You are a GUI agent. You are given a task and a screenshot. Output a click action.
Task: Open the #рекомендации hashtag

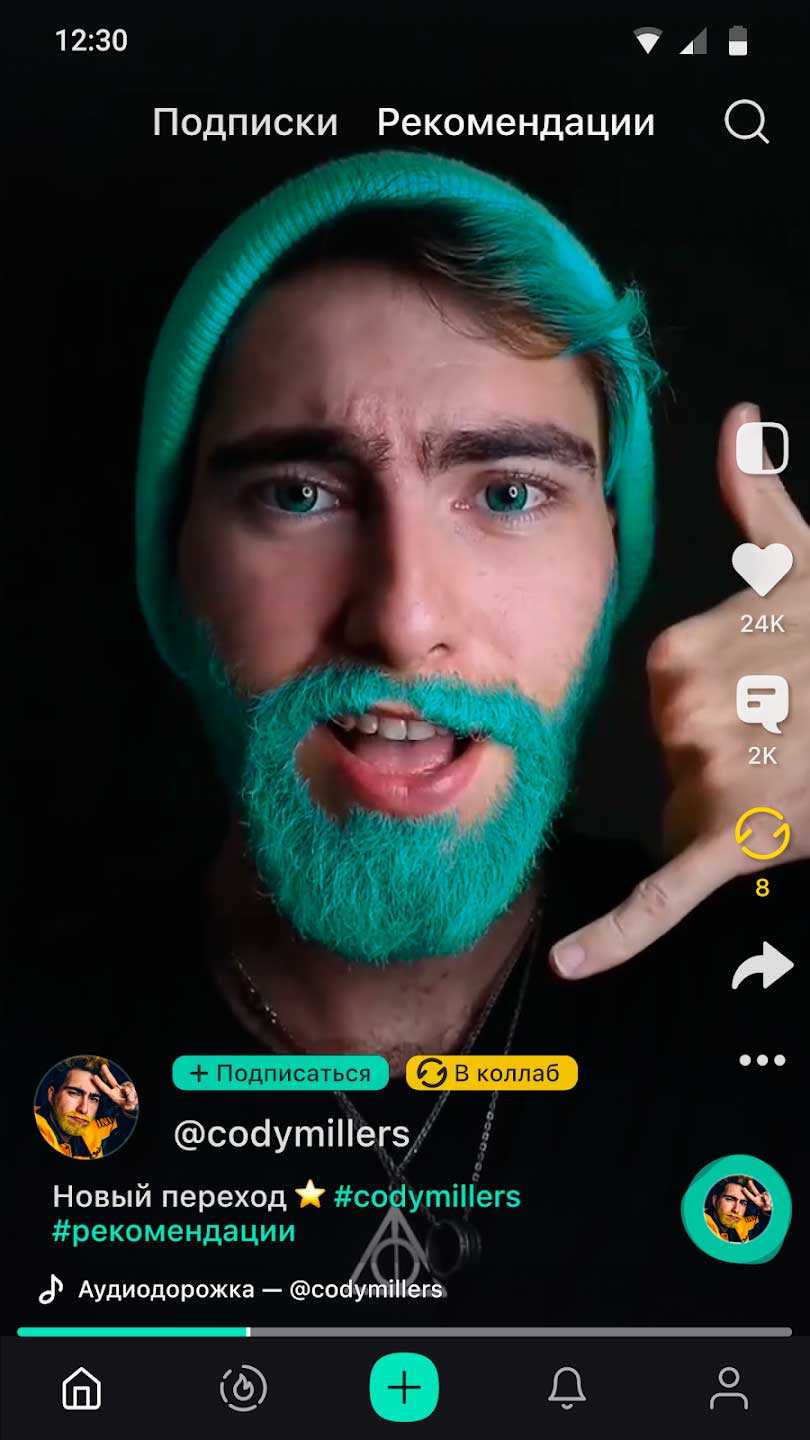[x=174, y=1230]
